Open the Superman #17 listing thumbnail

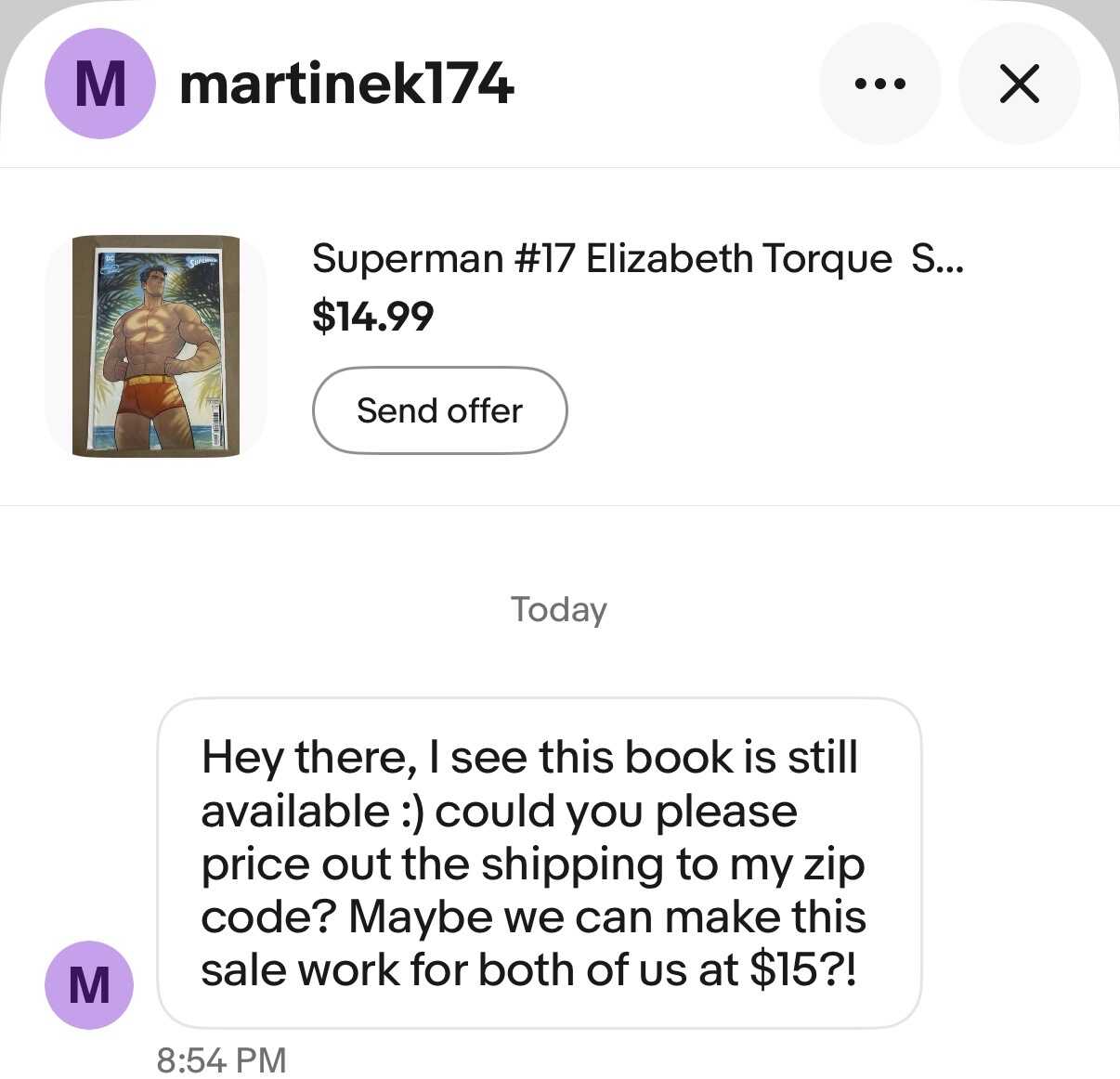[156, 345]
